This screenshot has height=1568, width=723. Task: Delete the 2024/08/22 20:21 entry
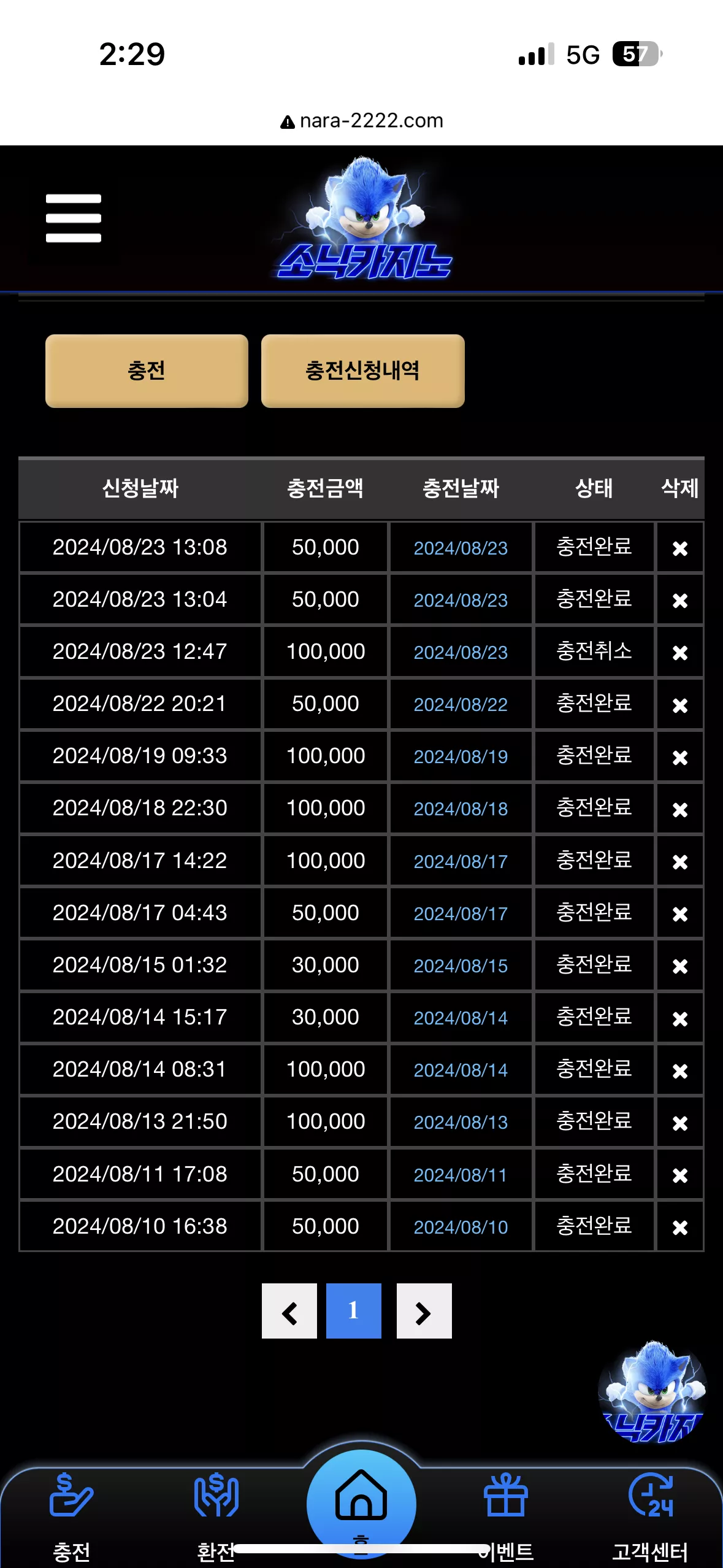[x=679, y=704]
